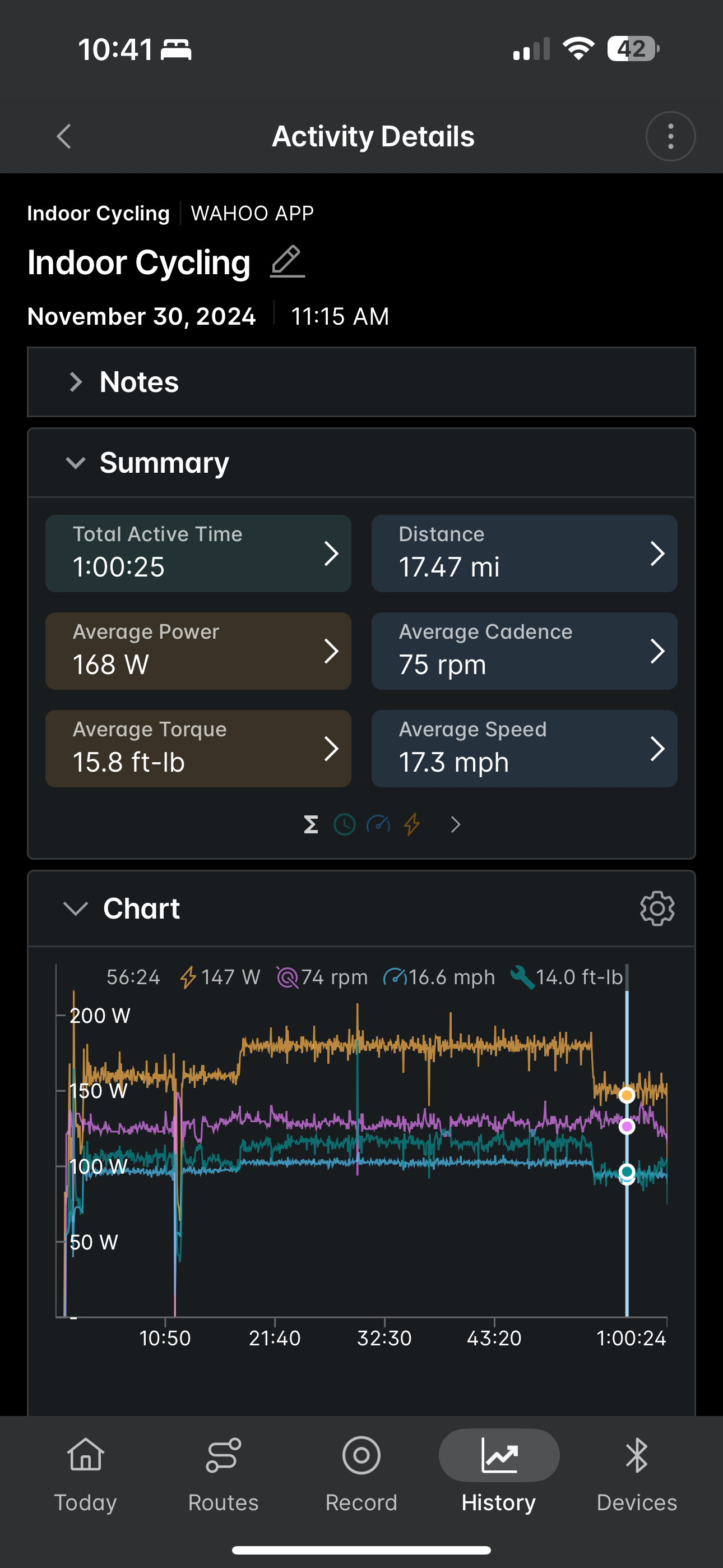Open the Distance metric card
Screen dimensions: 723x1568
tap(524, 554)
